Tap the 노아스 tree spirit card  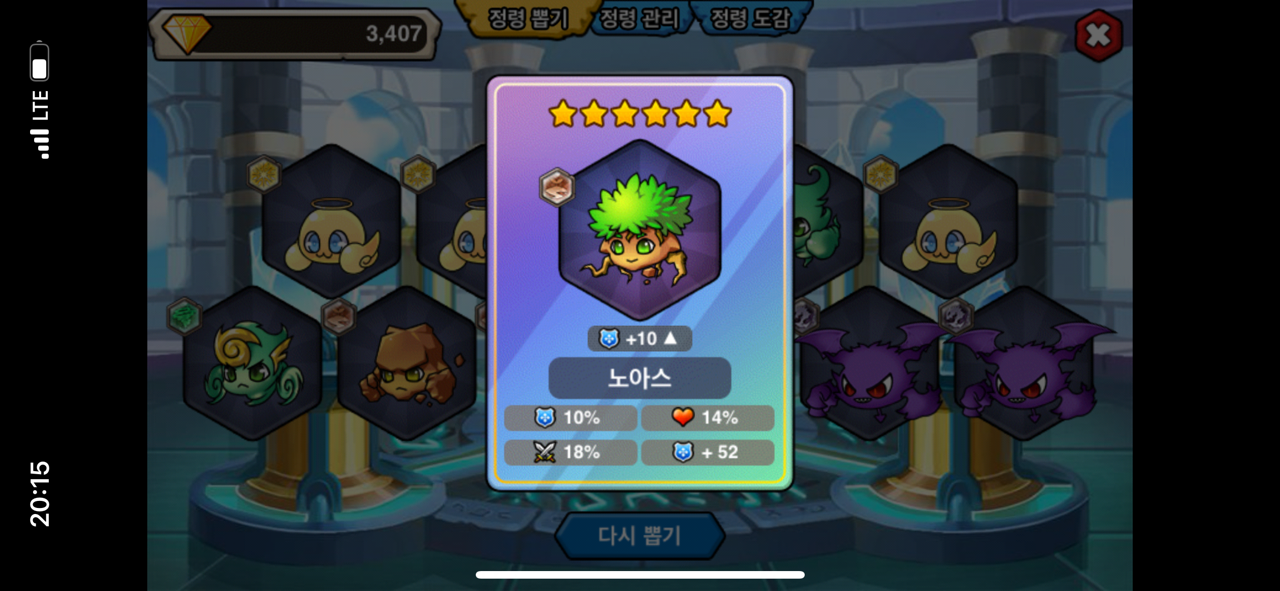point(640,232)
